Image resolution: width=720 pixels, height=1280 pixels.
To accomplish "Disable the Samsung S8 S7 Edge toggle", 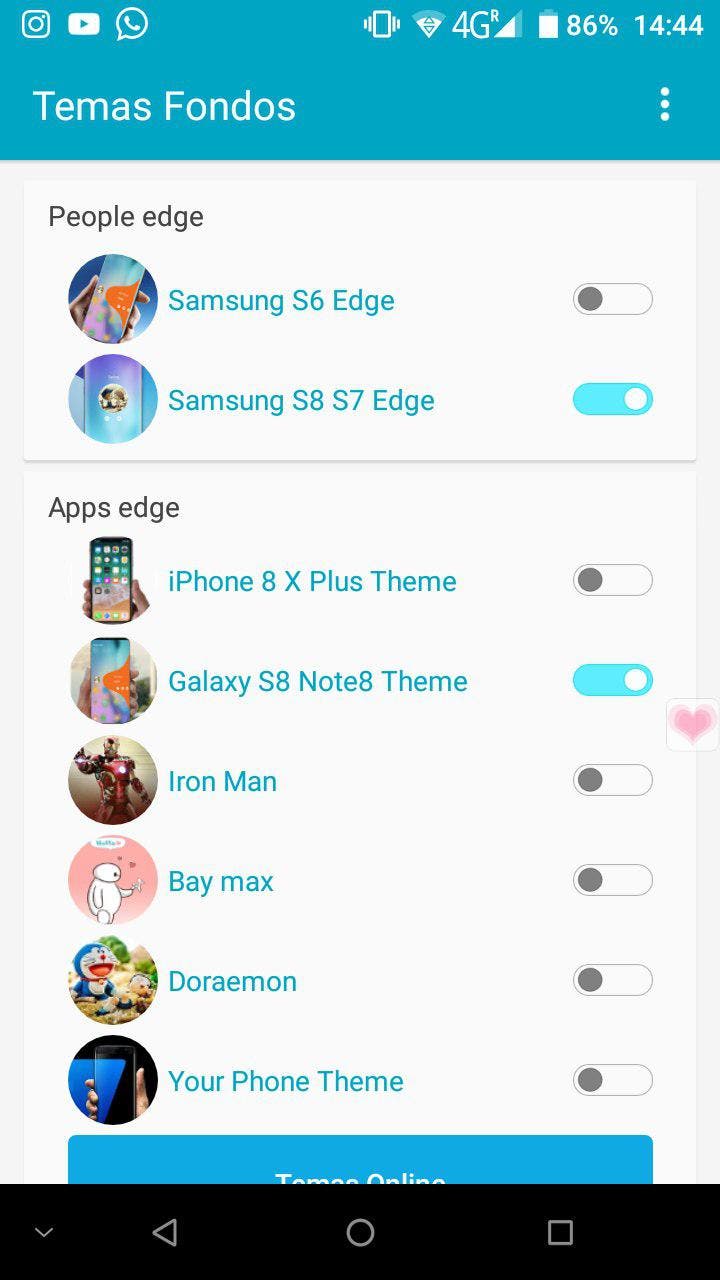I will pyautogui.click(x=612, y=398).
